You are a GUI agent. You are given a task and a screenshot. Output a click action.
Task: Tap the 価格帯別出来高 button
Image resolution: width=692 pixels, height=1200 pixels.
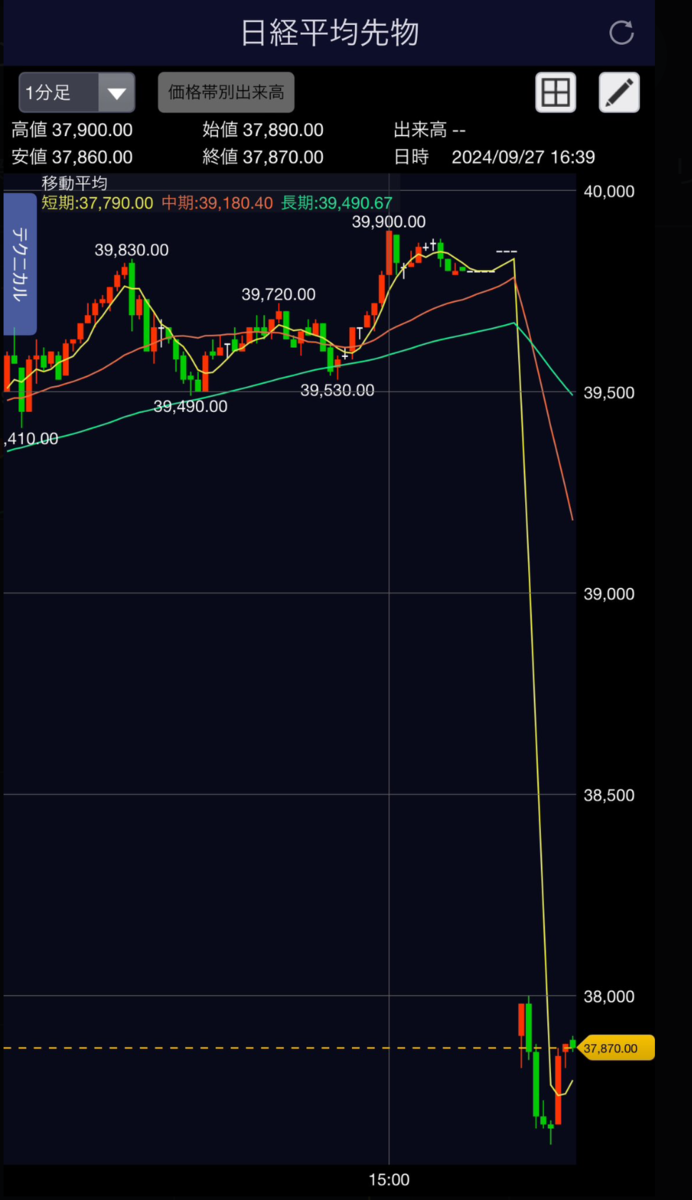coord(226,93)
